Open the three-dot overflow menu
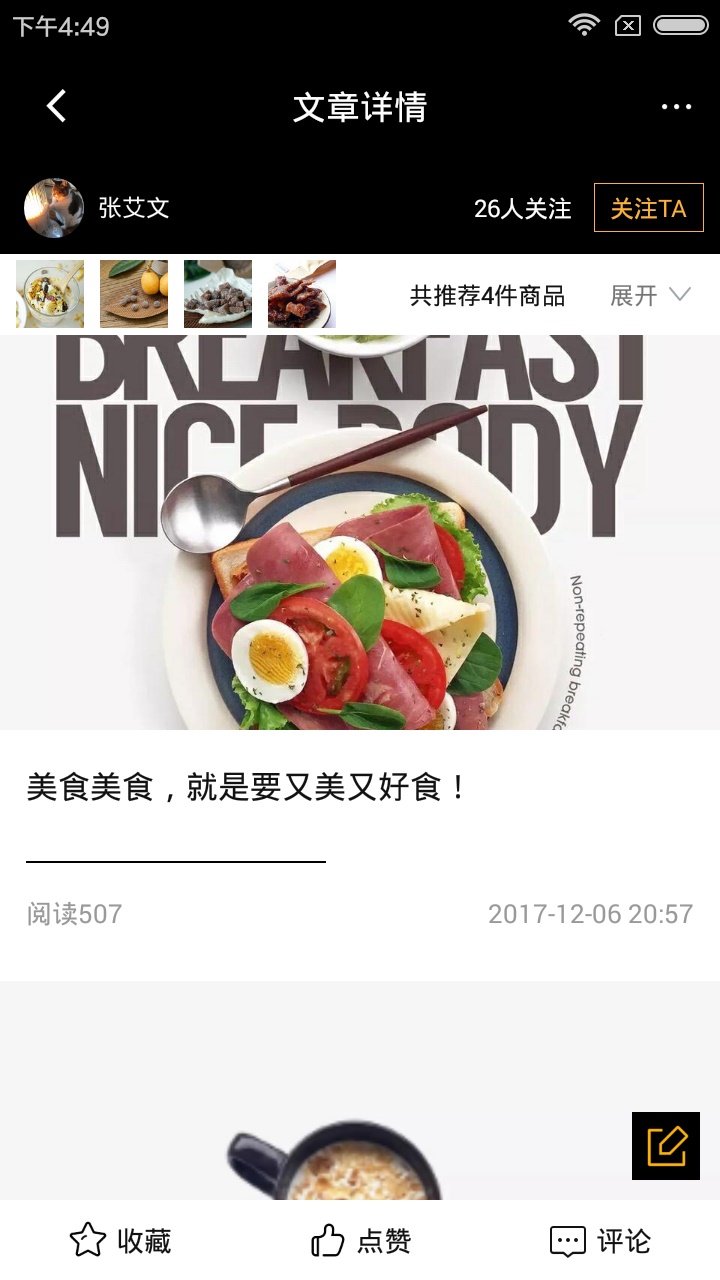 click(x=676, y=107)
